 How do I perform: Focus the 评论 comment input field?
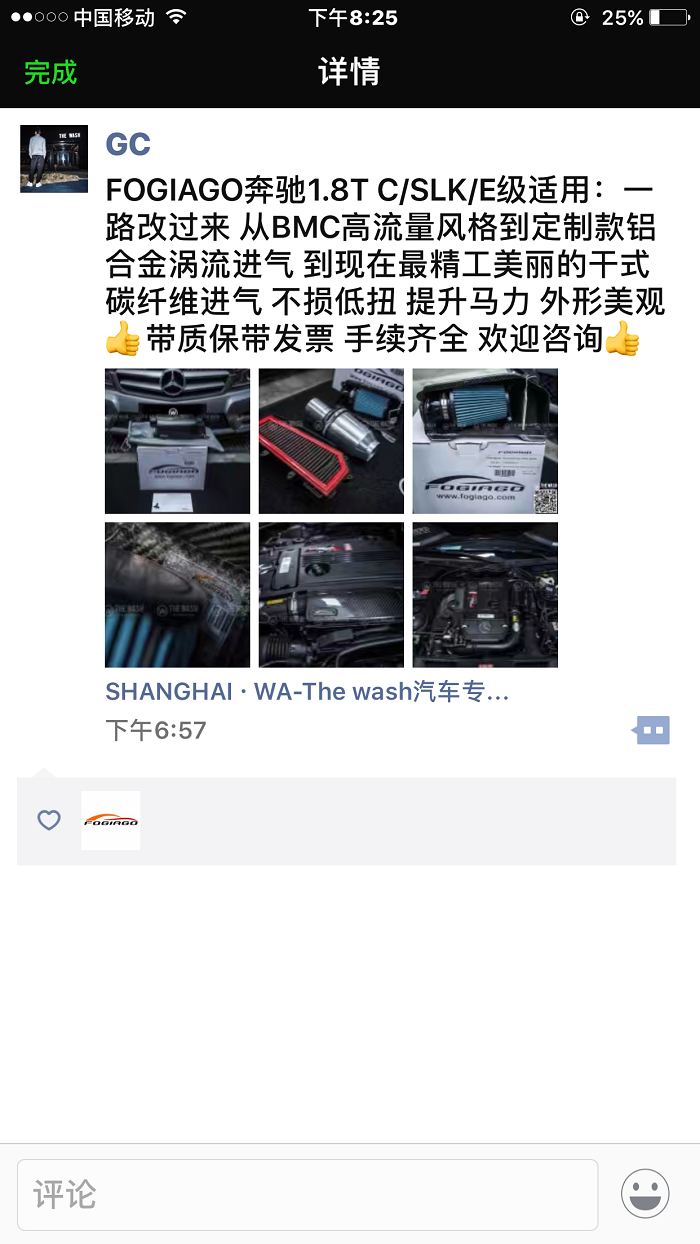click(x=307, y=1195)
